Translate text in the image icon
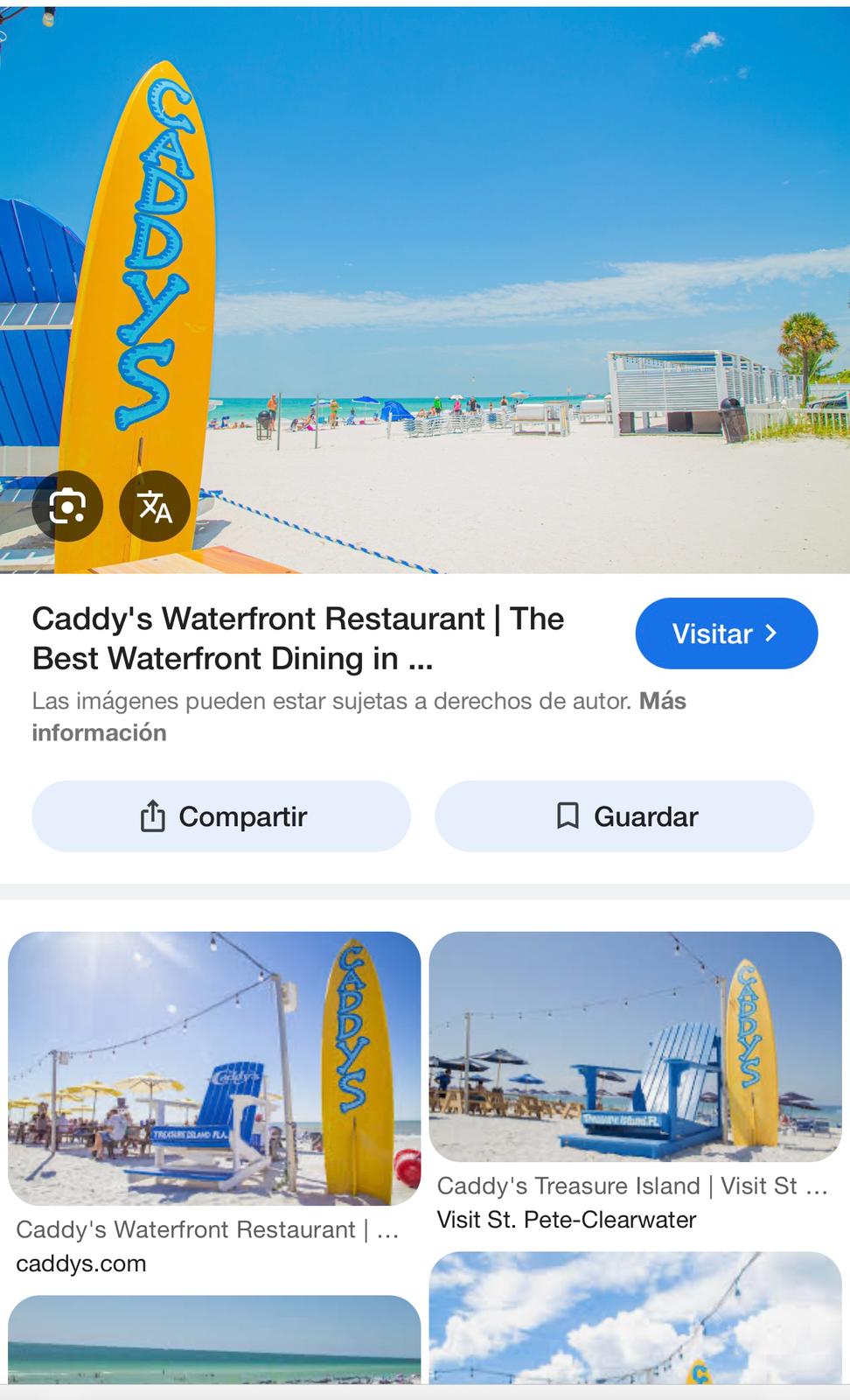This screenshot has height=1400, width=850. (155, 506)
